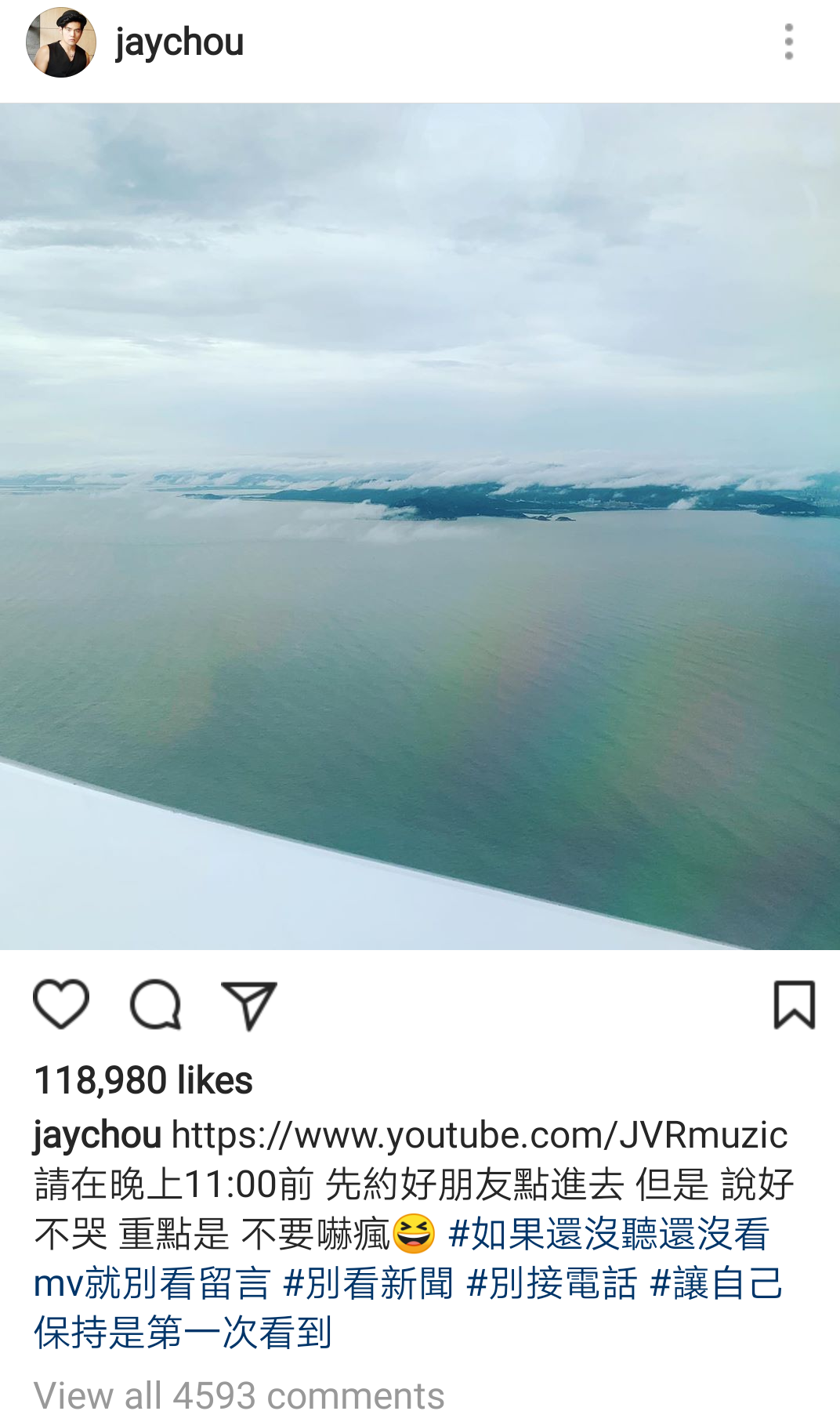The image size is (840, 1422).
Task: Open jaychou's profile picture
Action: pos(60,42)
